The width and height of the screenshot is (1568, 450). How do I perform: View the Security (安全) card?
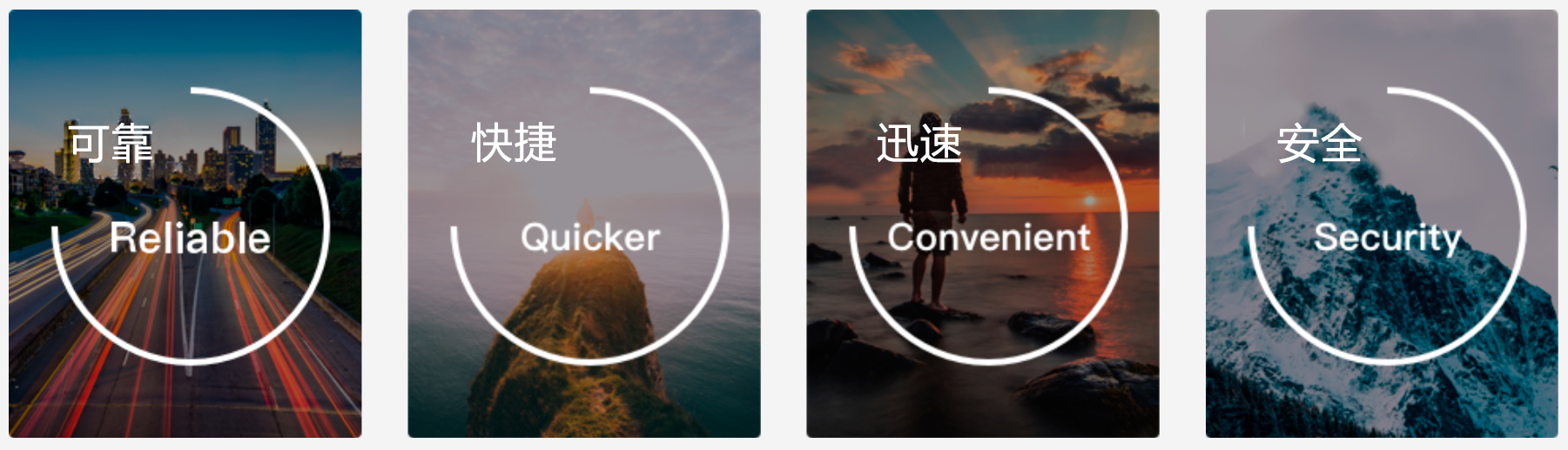click(1382, 224)
